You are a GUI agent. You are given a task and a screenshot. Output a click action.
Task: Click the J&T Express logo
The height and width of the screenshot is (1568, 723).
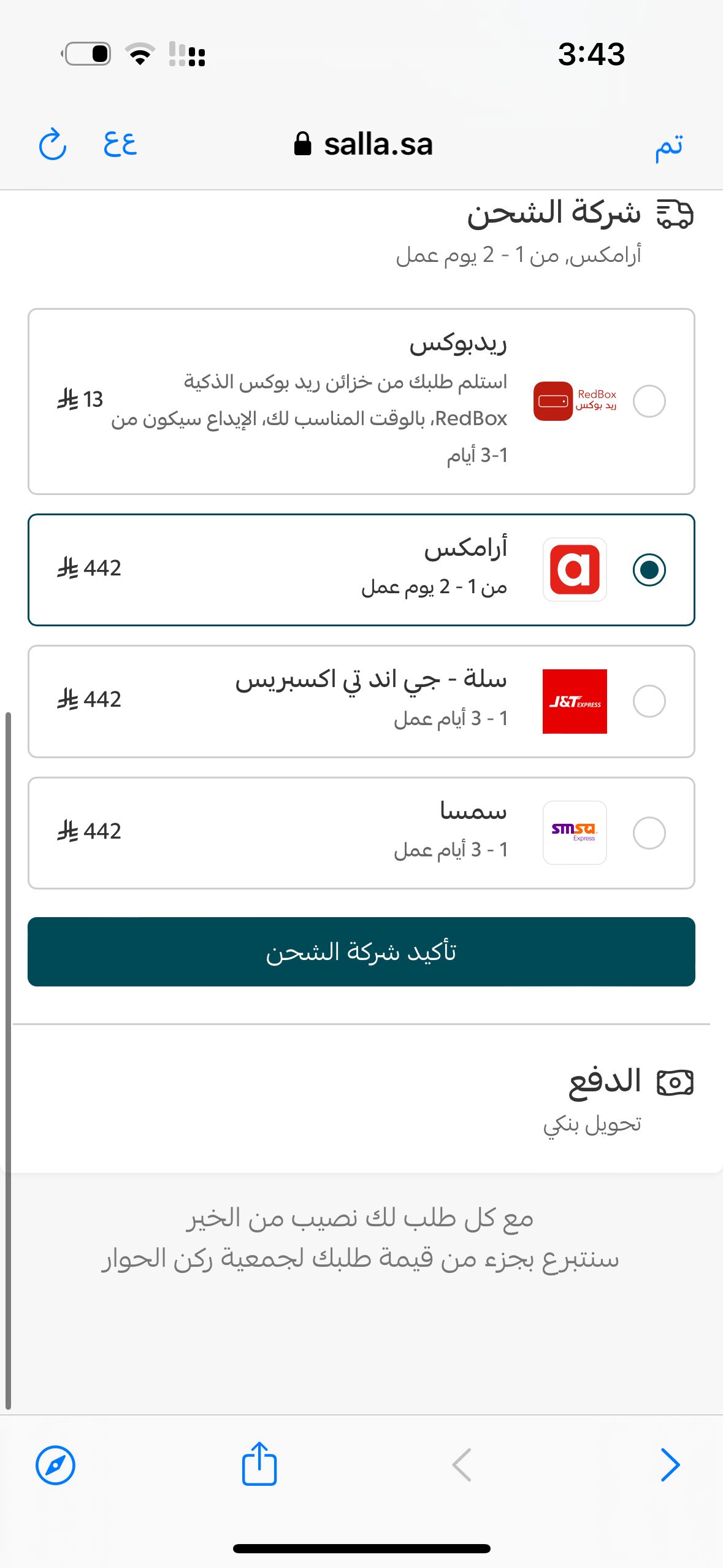pyautogui.click(x=574, y=701)
